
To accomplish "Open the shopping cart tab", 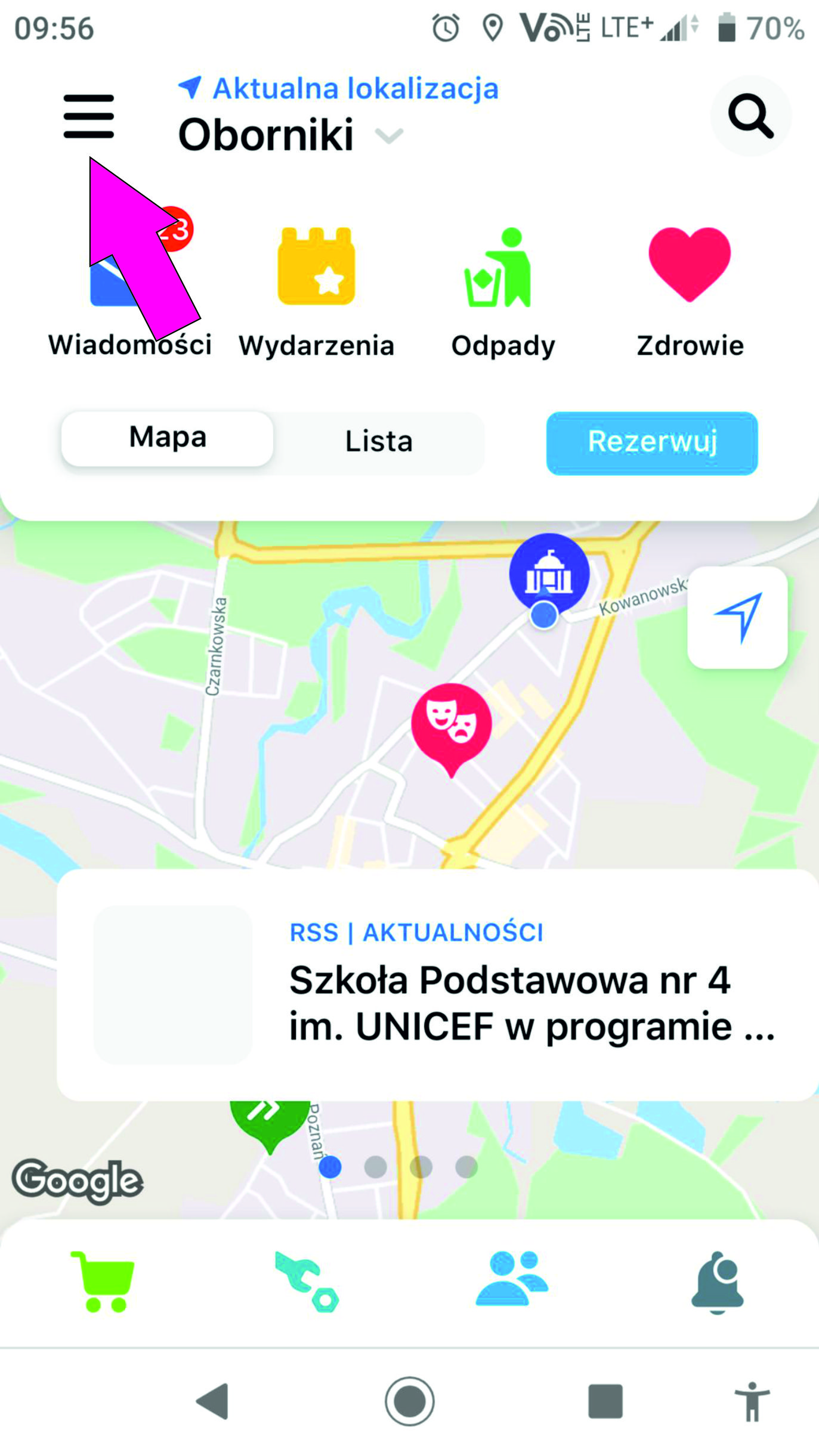I will [104, 1282].
